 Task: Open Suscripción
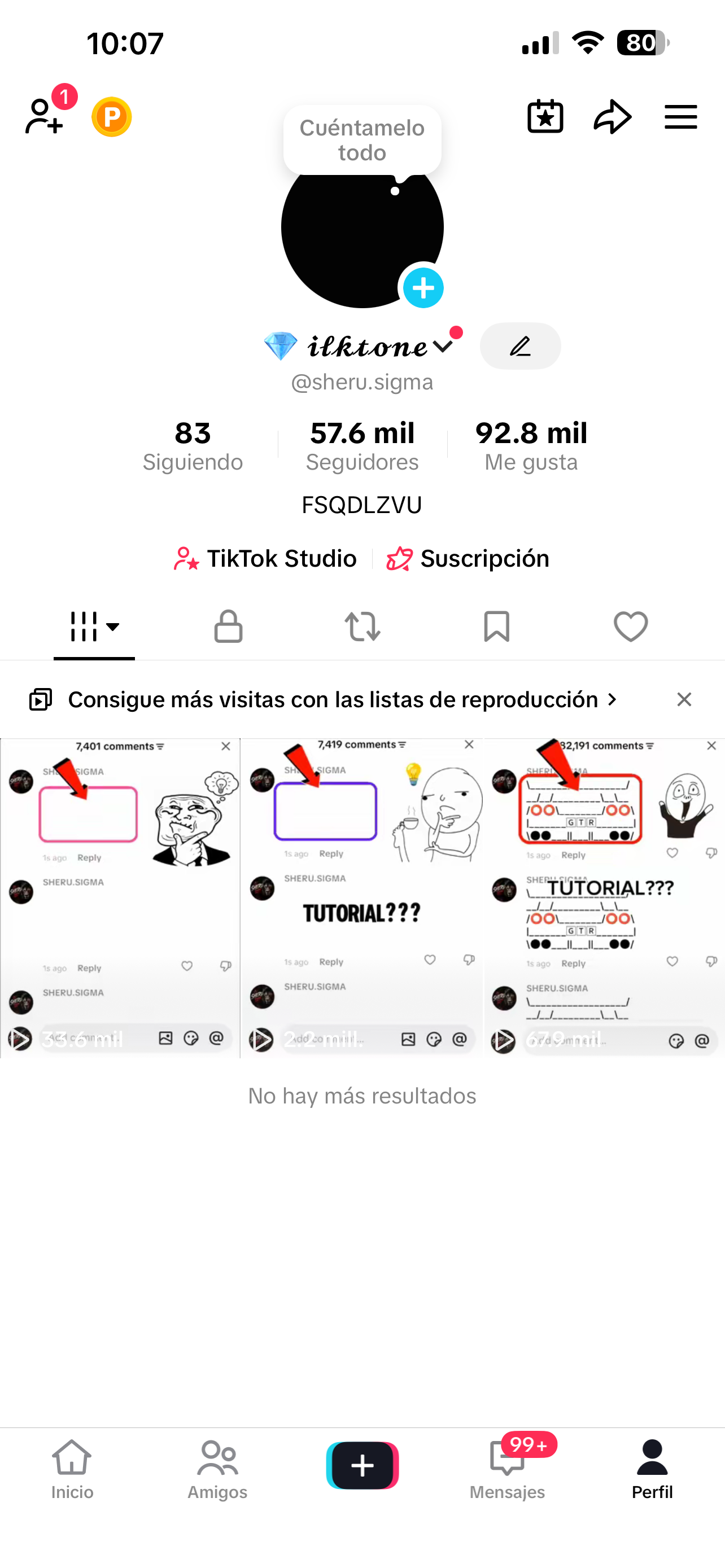tap(468, 558)
